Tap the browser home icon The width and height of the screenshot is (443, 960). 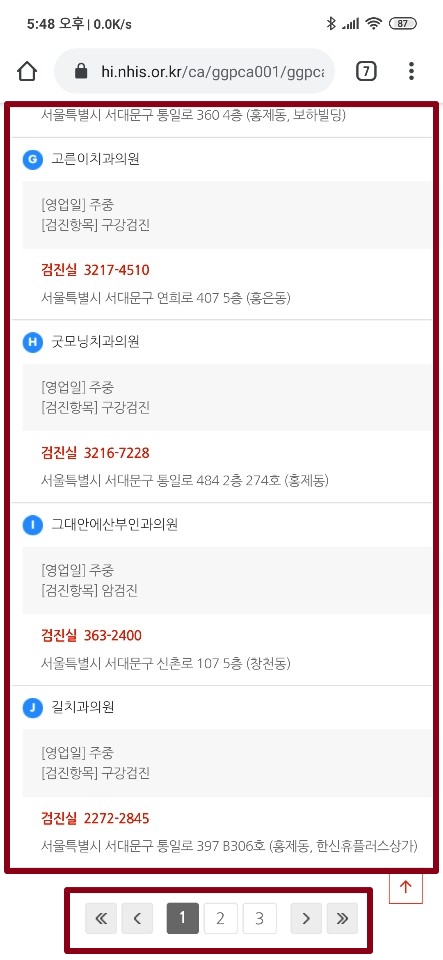pos(27,72)
